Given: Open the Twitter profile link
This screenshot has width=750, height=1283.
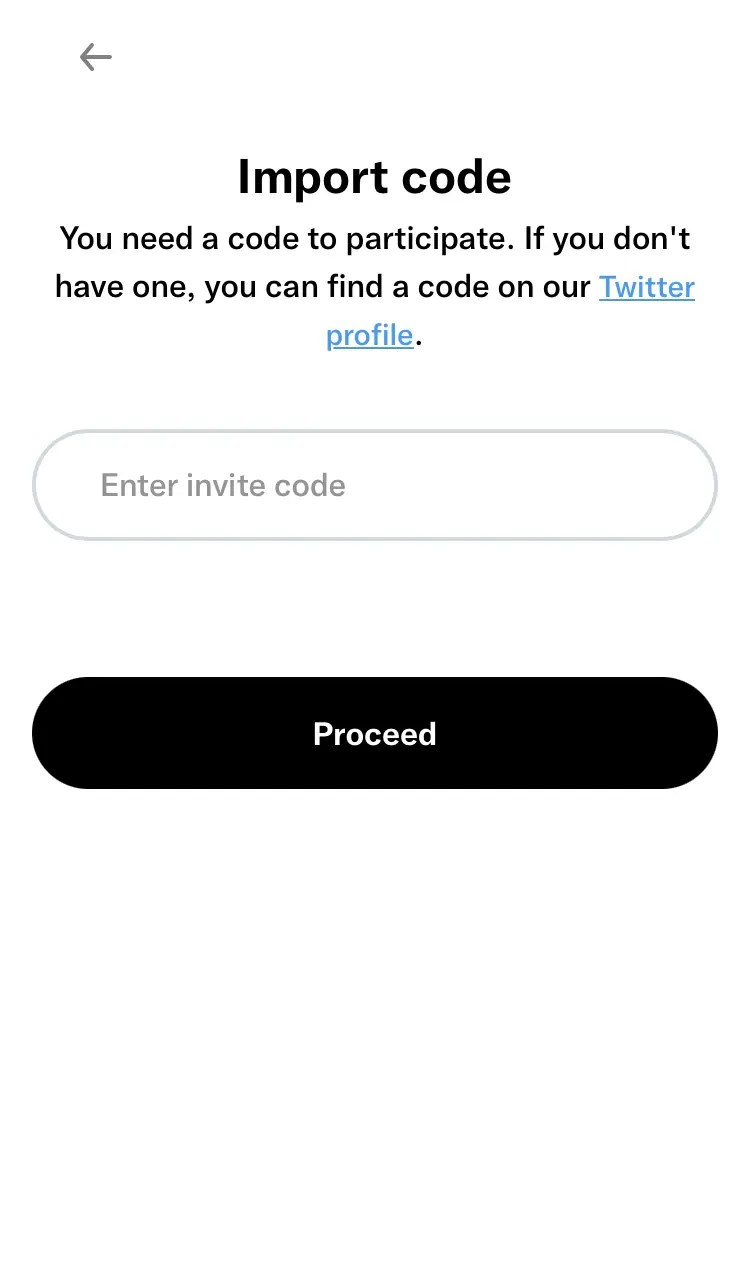Looking at the screenshot, I should 646,288.
